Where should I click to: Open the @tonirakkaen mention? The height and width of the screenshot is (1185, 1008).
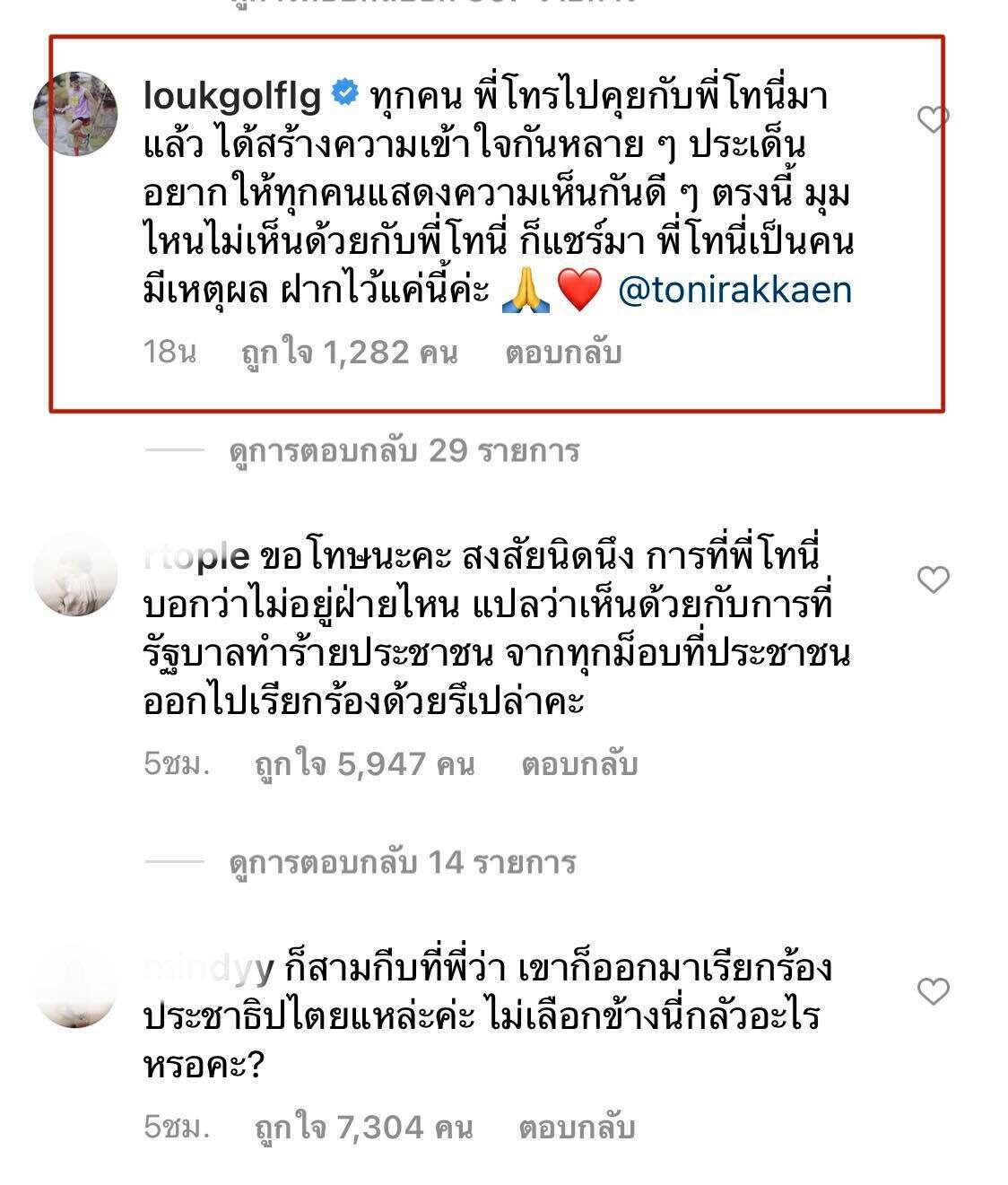pyautogui.click(x=734, y=291)
